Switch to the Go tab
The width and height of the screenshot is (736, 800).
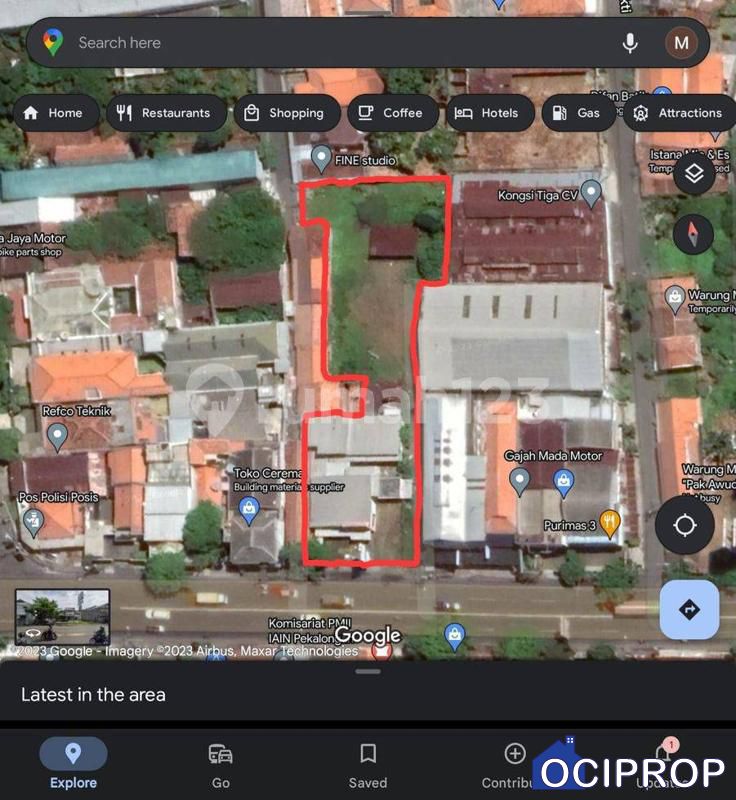(221, 765)
